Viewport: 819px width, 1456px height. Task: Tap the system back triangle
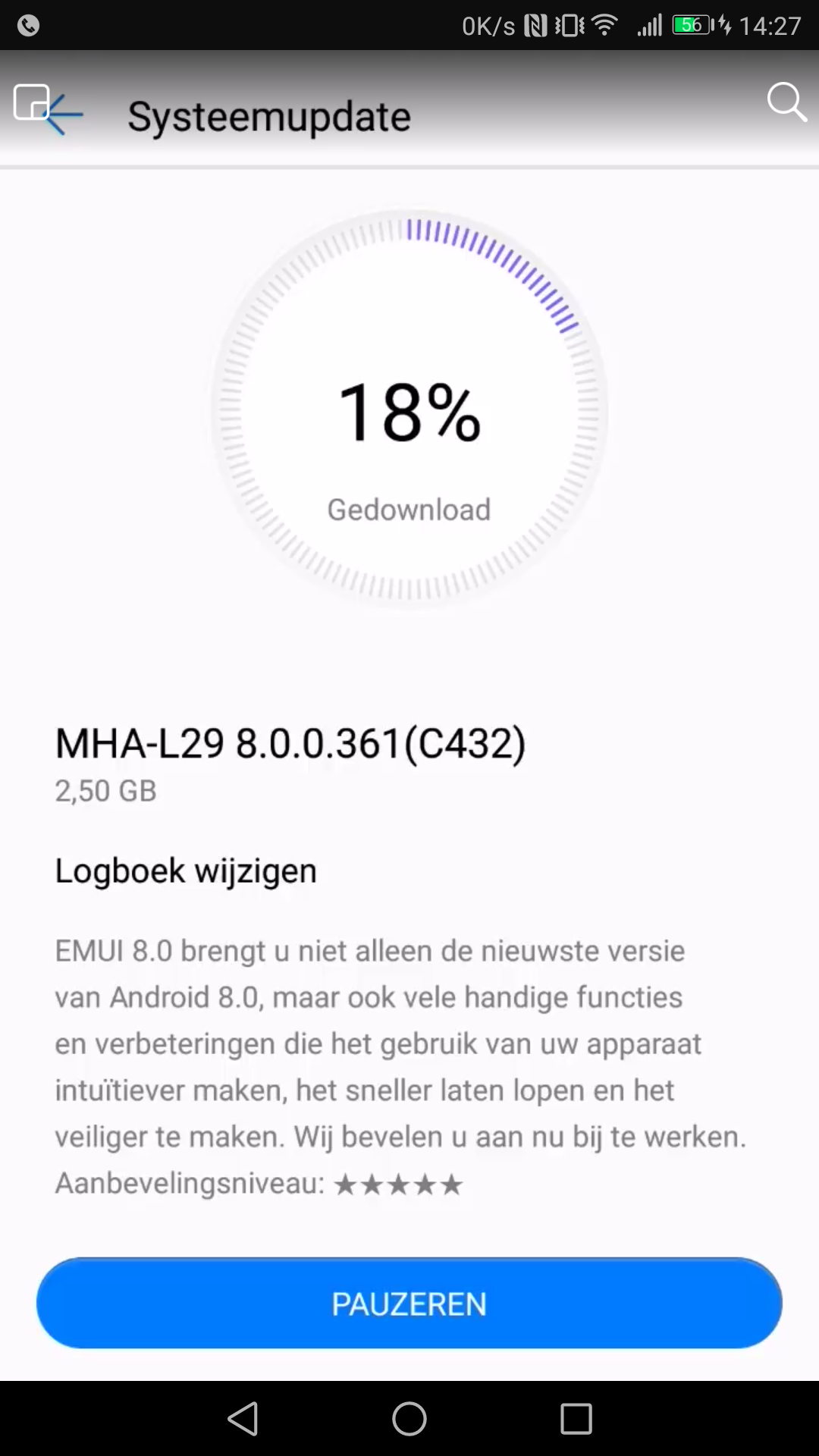[243, 1418]
